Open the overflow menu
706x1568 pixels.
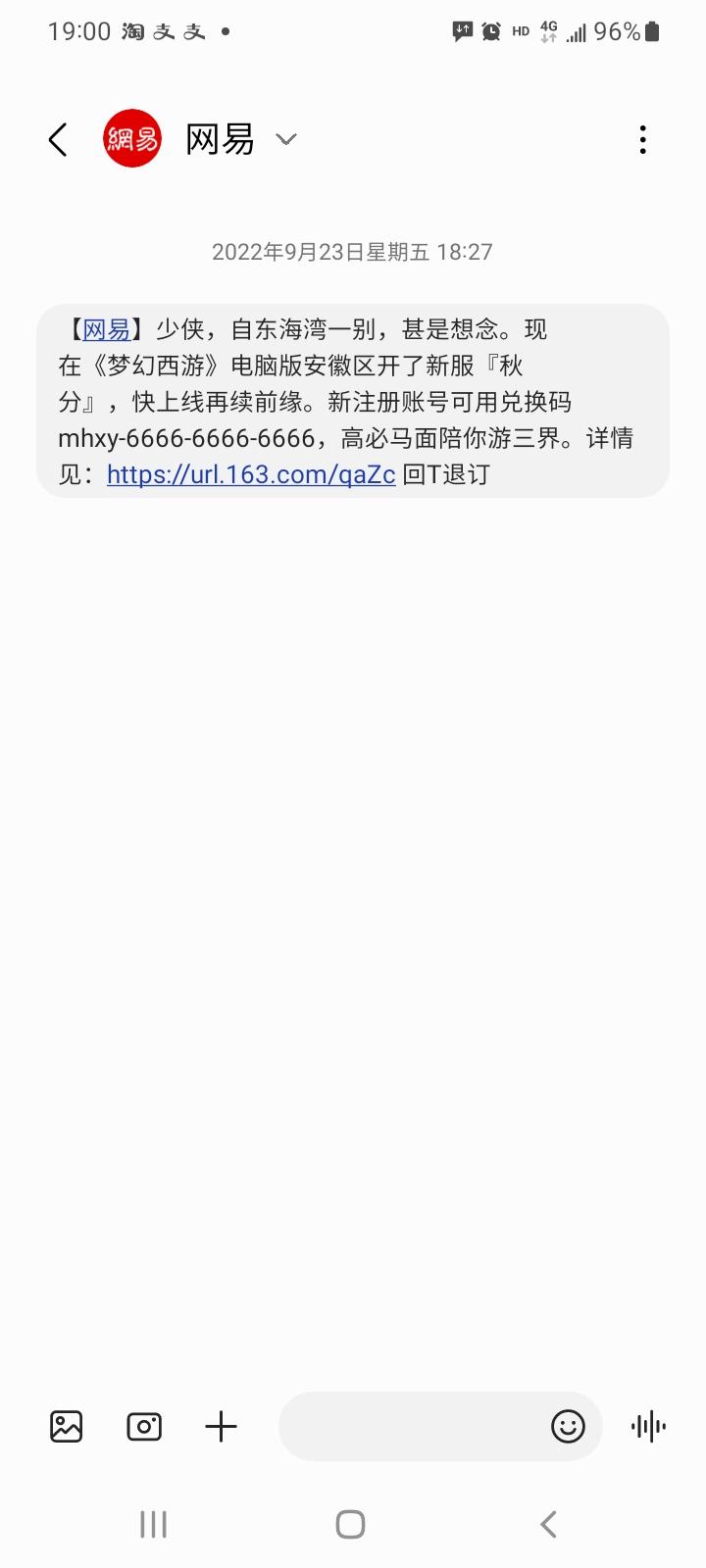pyautogui.click(x=642, y=140)
